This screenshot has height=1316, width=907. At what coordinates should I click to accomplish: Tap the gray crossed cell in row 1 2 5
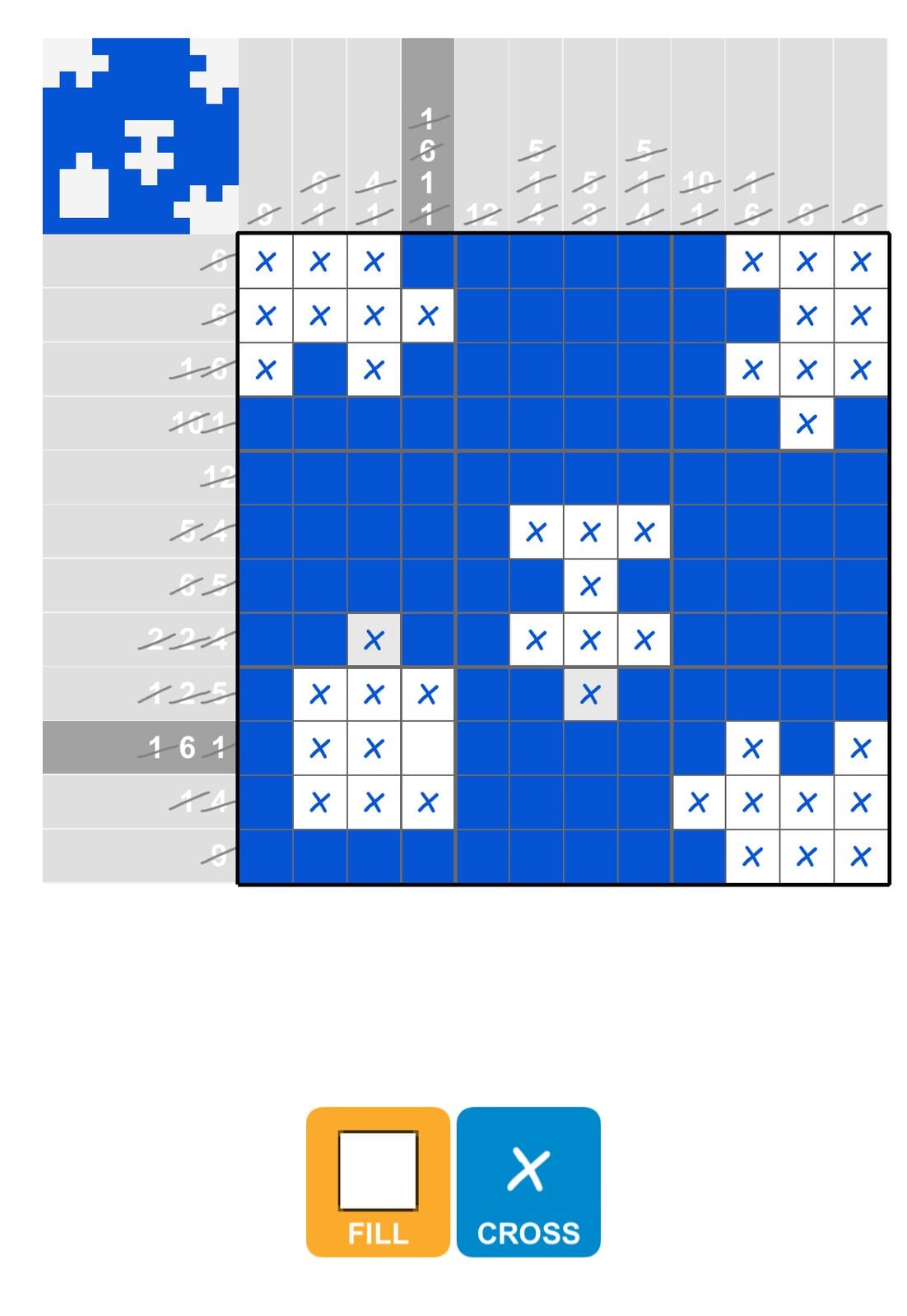pyautogui.click(x=589, y=694)
